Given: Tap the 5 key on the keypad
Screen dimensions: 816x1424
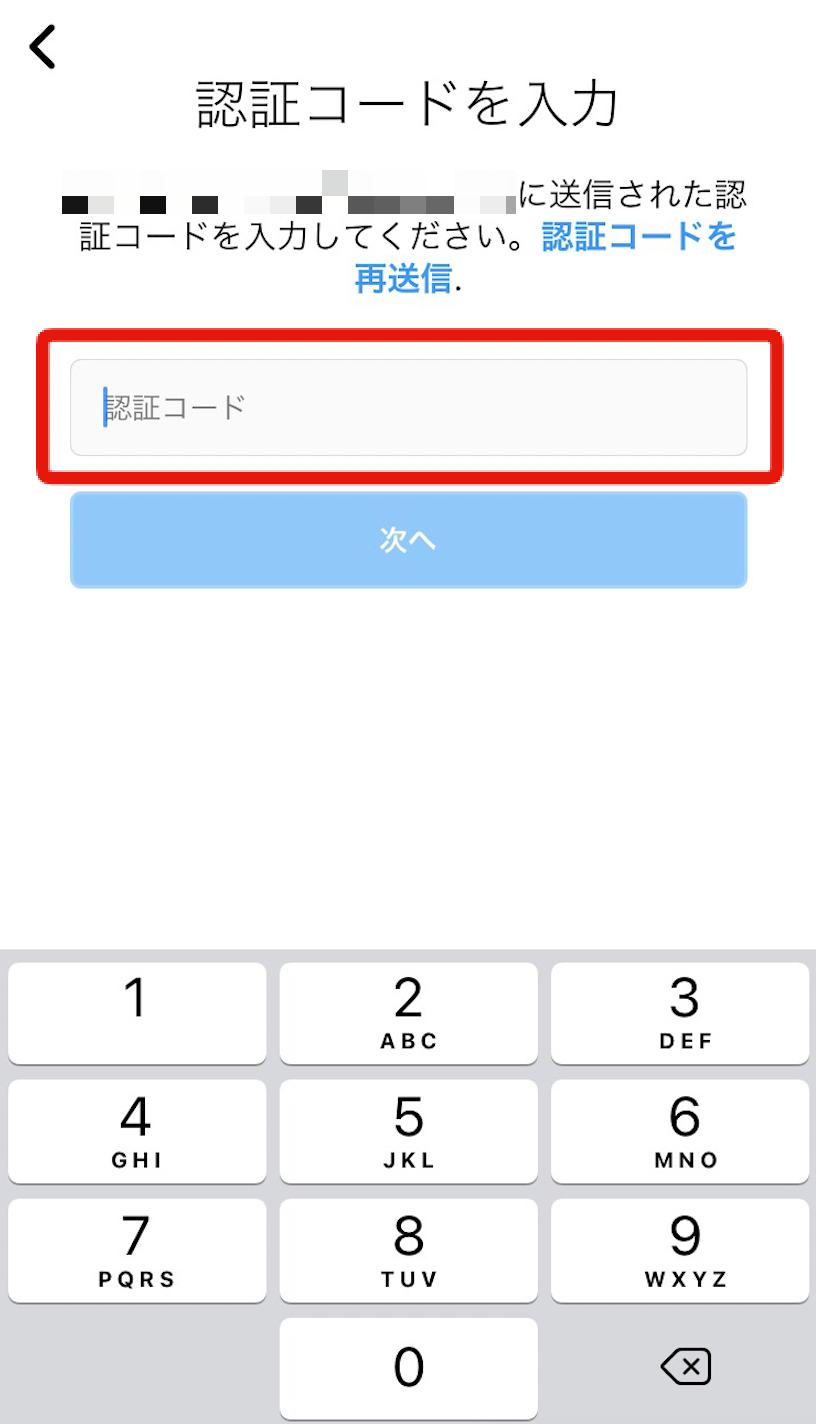Looking at the screenshot, I should [x=408, y=1130].
